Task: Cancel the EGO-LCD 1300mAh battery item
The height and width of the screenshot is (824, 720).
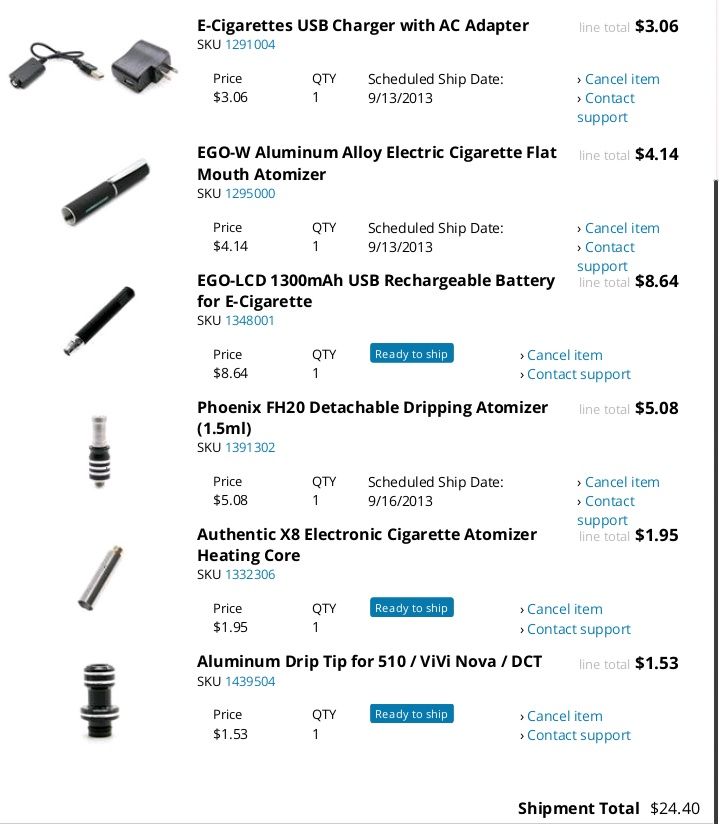Action: pyautogui.click(x=564, y=355)
